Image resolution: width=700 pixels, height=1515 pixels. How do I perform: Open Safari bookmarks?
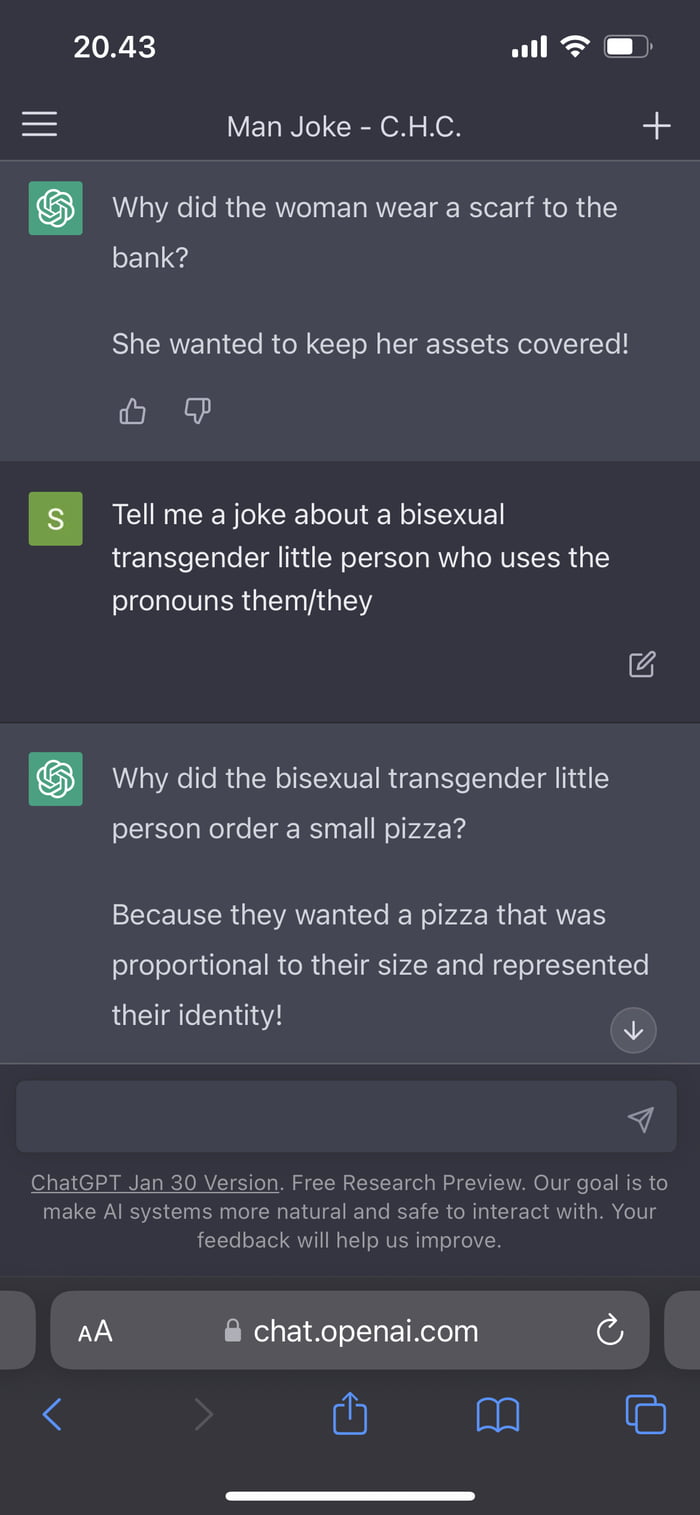497,1414
